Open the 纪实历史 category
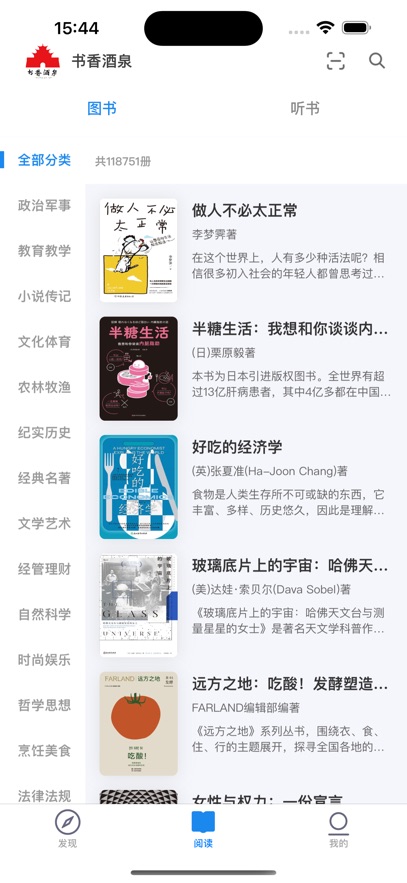Viewport: 407px width, 883px height. click(x=44, y=432)
